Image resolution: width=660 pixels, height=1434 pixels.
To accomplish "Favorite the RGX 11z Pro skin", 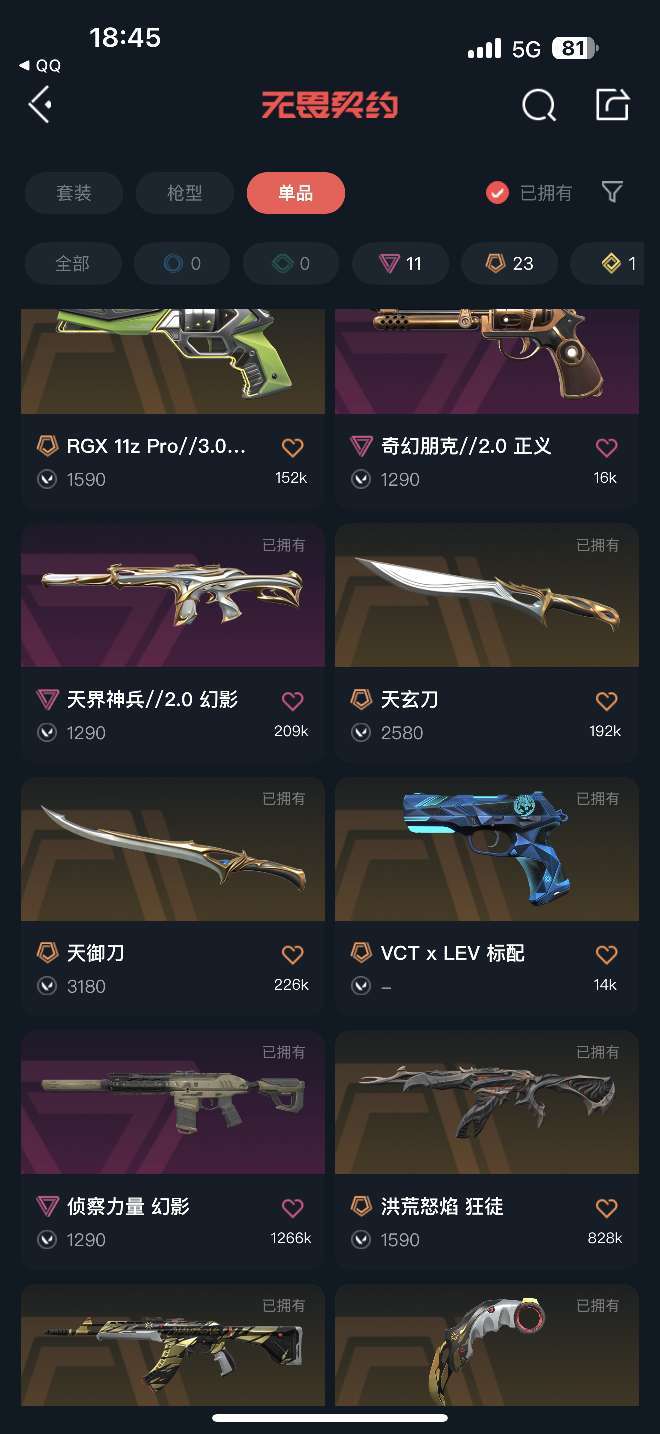I will [292, 447].
